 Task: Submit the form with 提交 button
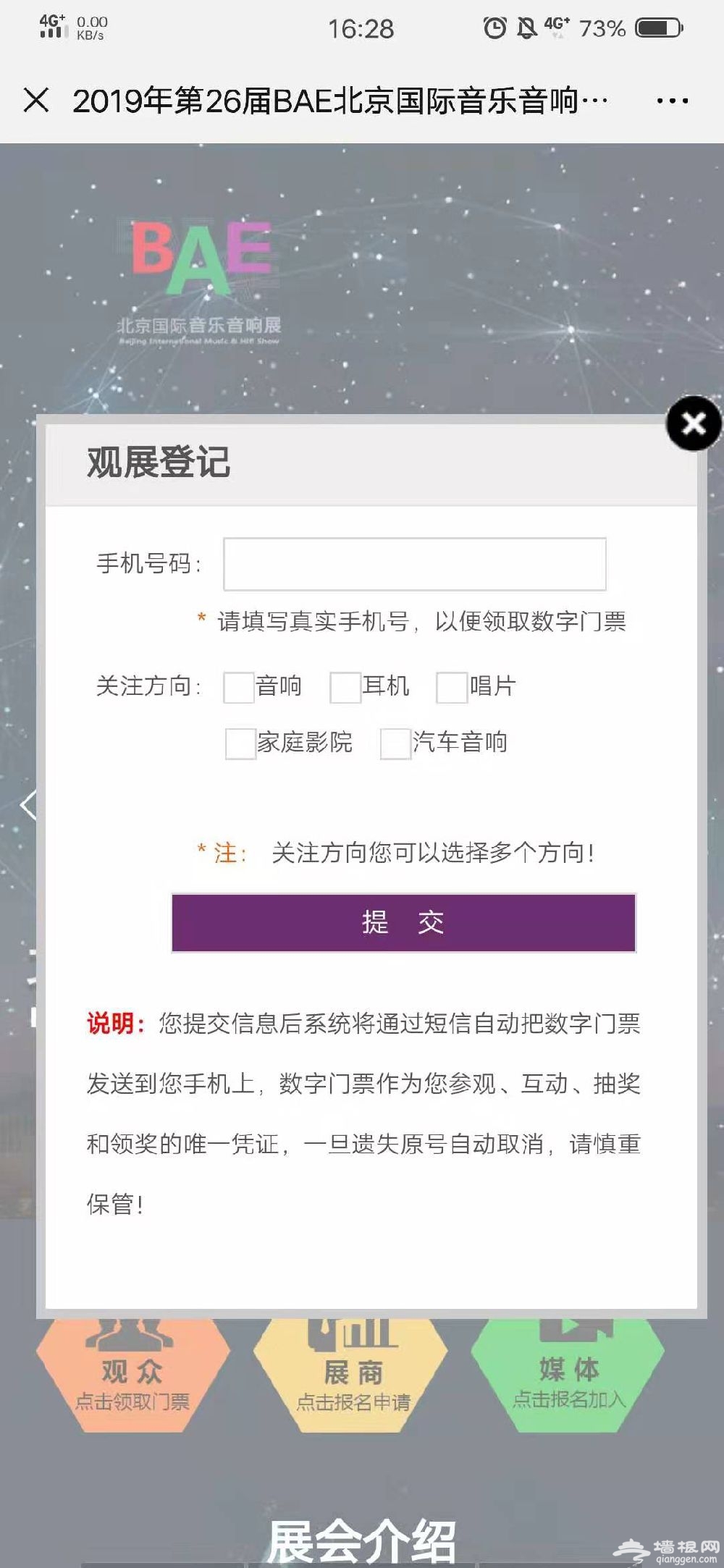pyautogui.click(x=403, y=923)
